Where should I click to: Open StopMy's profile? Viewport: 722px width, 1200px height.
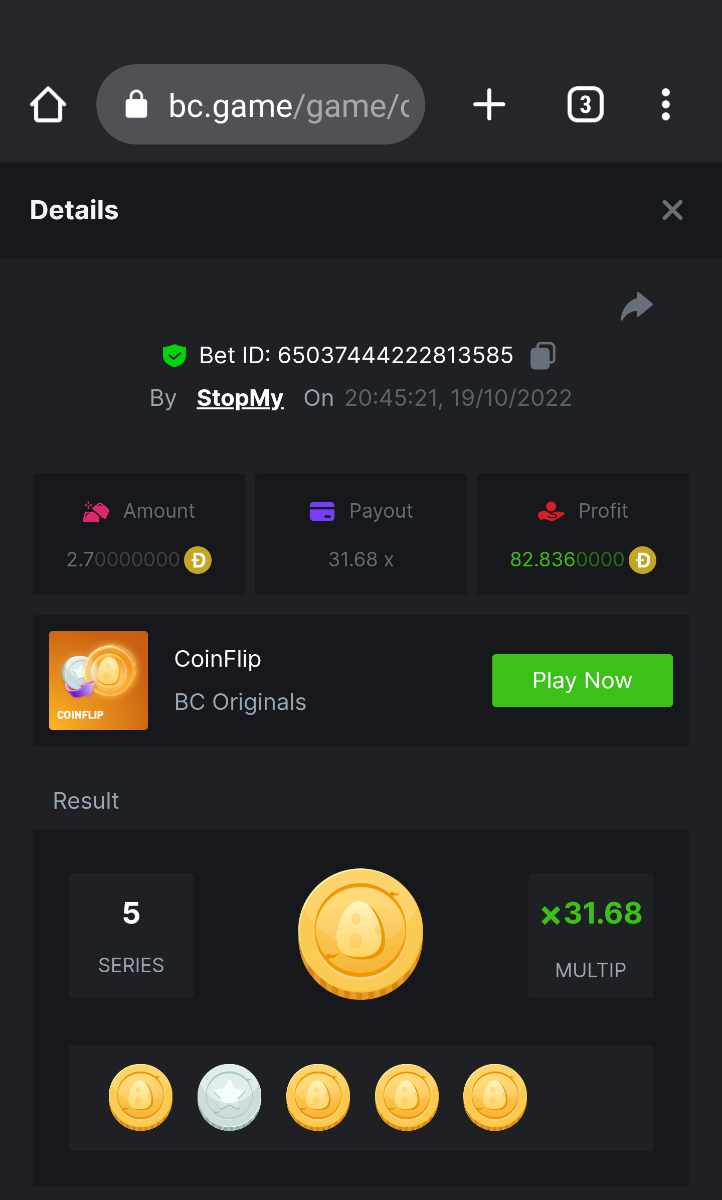[240, 398]
